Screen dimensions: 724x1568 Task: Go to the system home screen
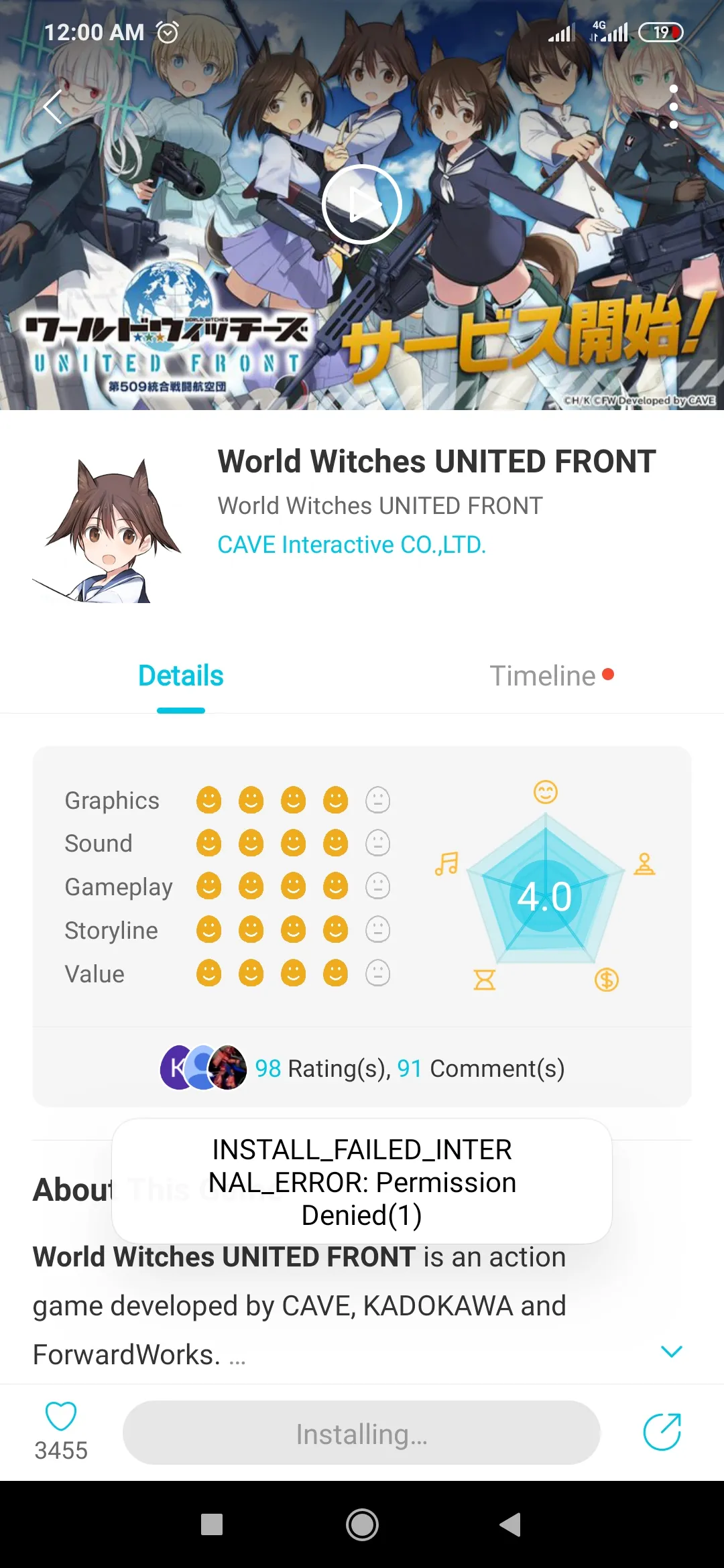pyautogui.click(x=362, y=1524)
